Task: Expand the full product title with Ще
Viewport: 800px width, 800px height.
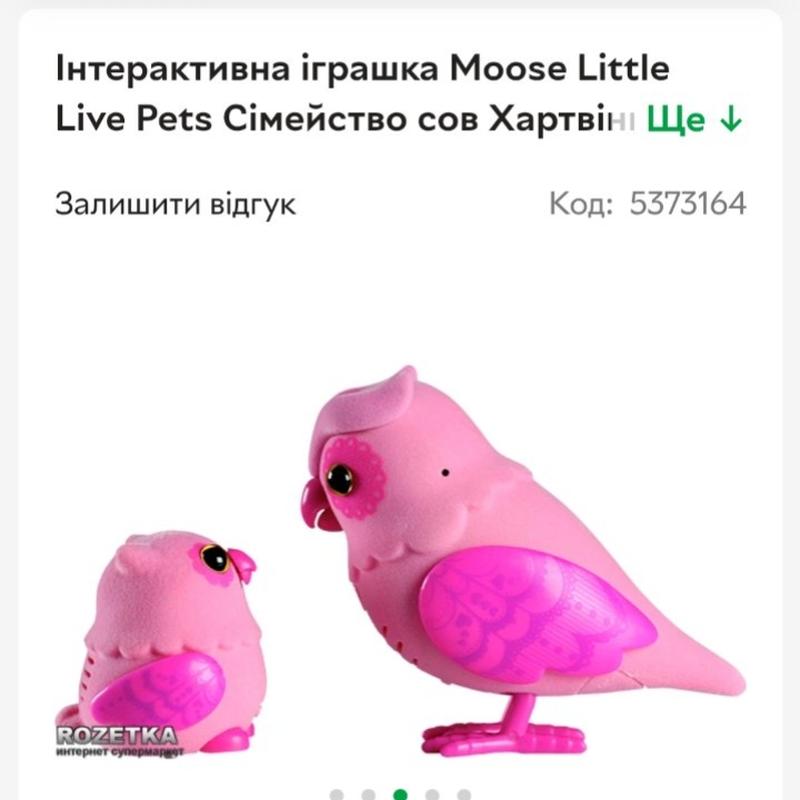Action: (694, 119)
